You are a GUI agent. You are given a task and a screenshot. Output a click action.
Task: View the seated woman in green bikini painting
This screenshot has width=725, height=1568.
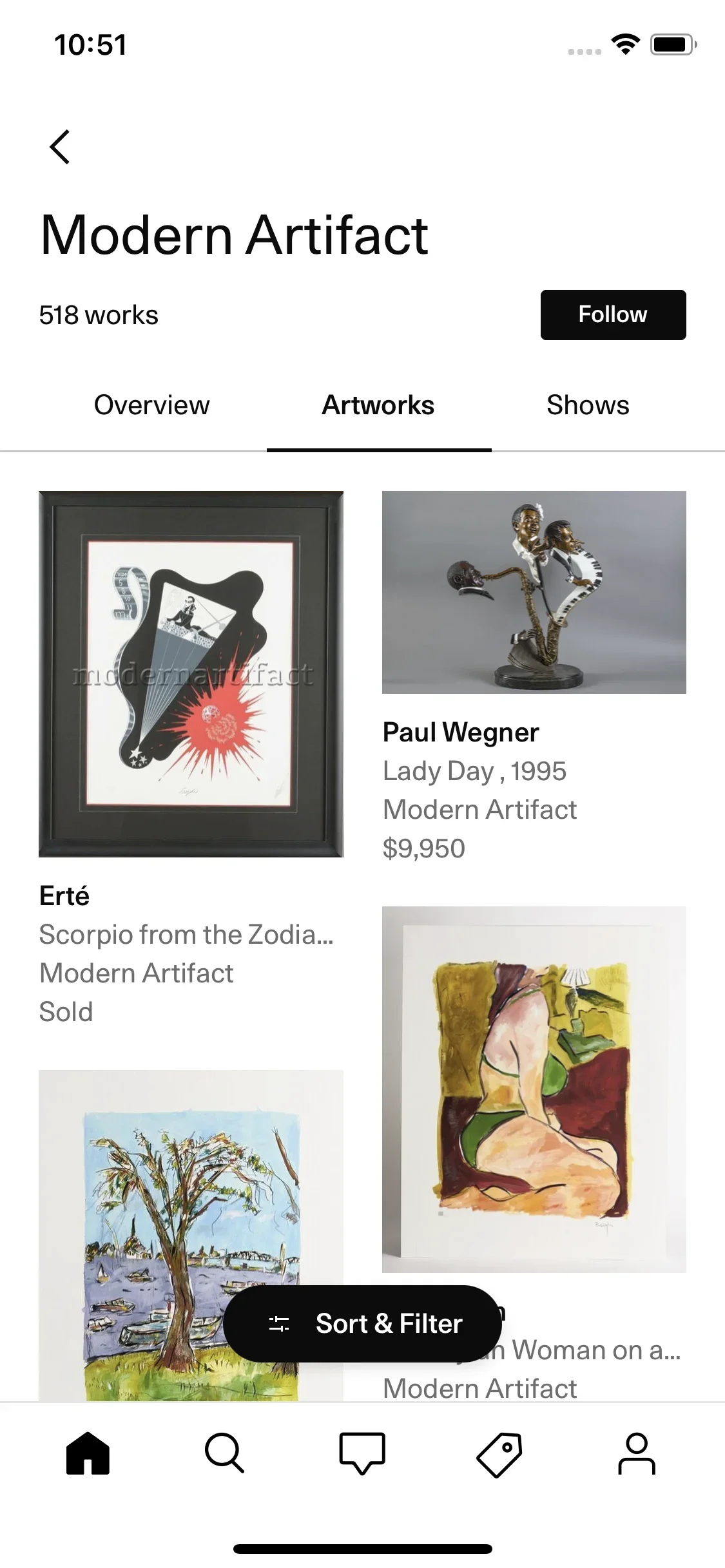[534, 1089]
